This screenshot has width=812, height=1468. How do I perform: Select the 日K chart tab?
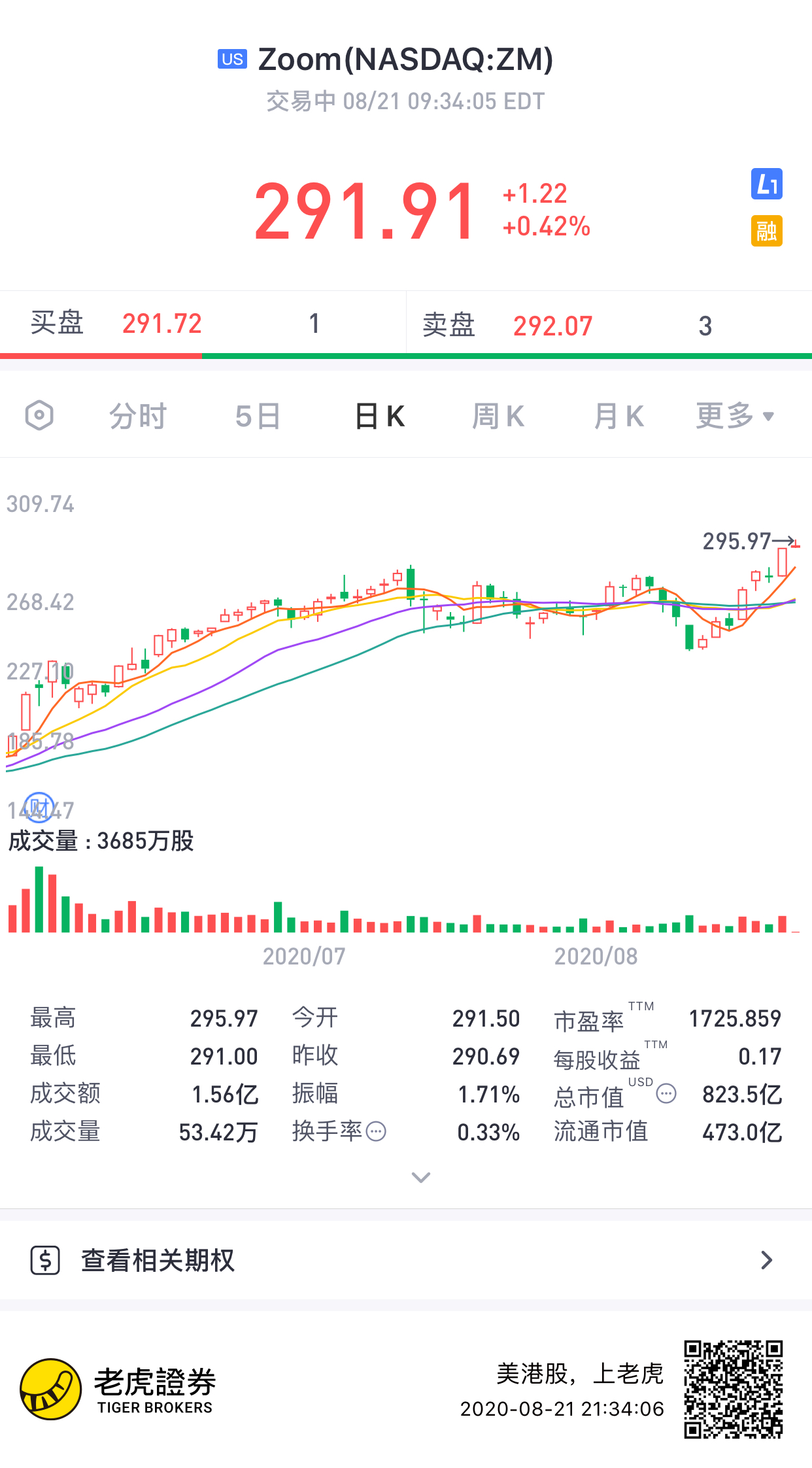point(379,416)
